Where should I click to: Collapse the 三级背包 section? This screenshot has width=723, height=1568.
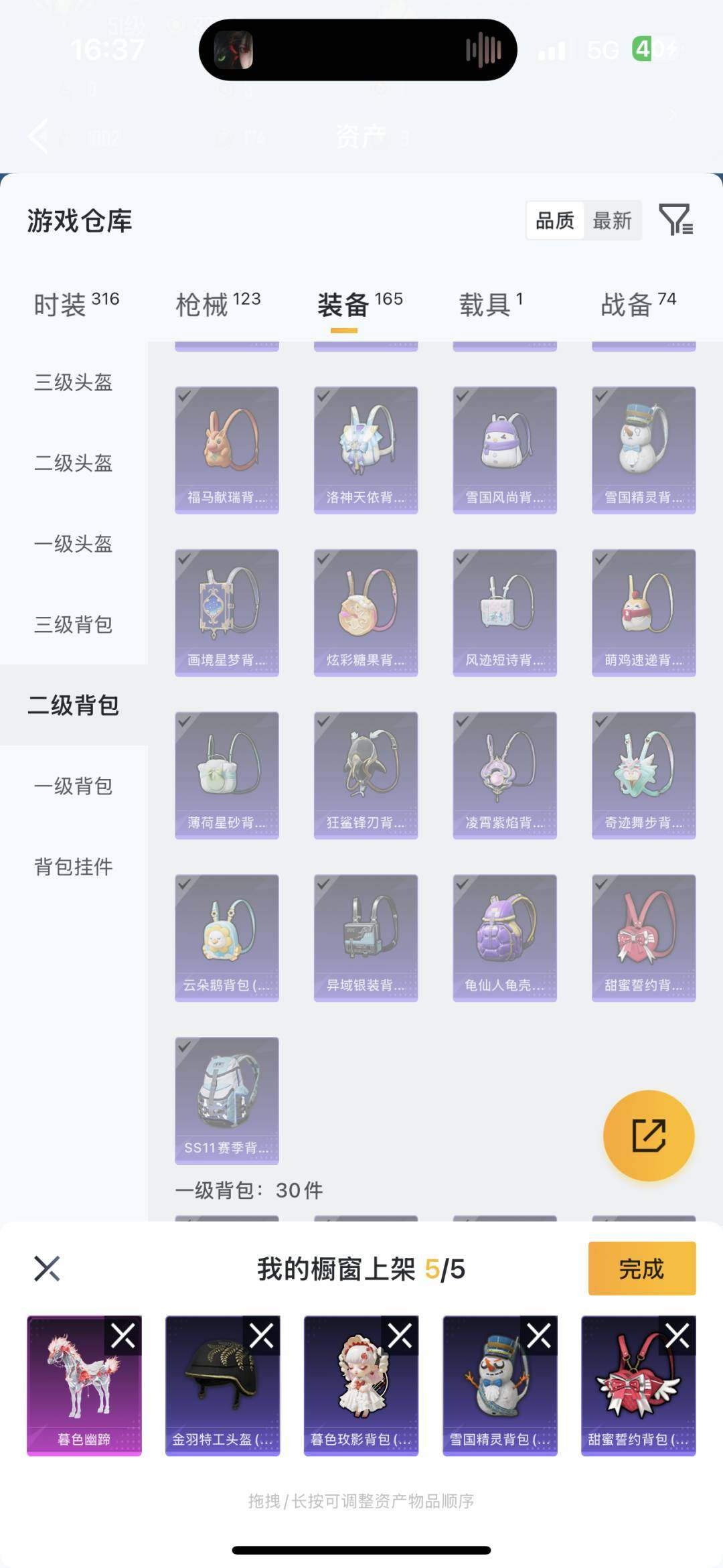[x=73, y=625]
